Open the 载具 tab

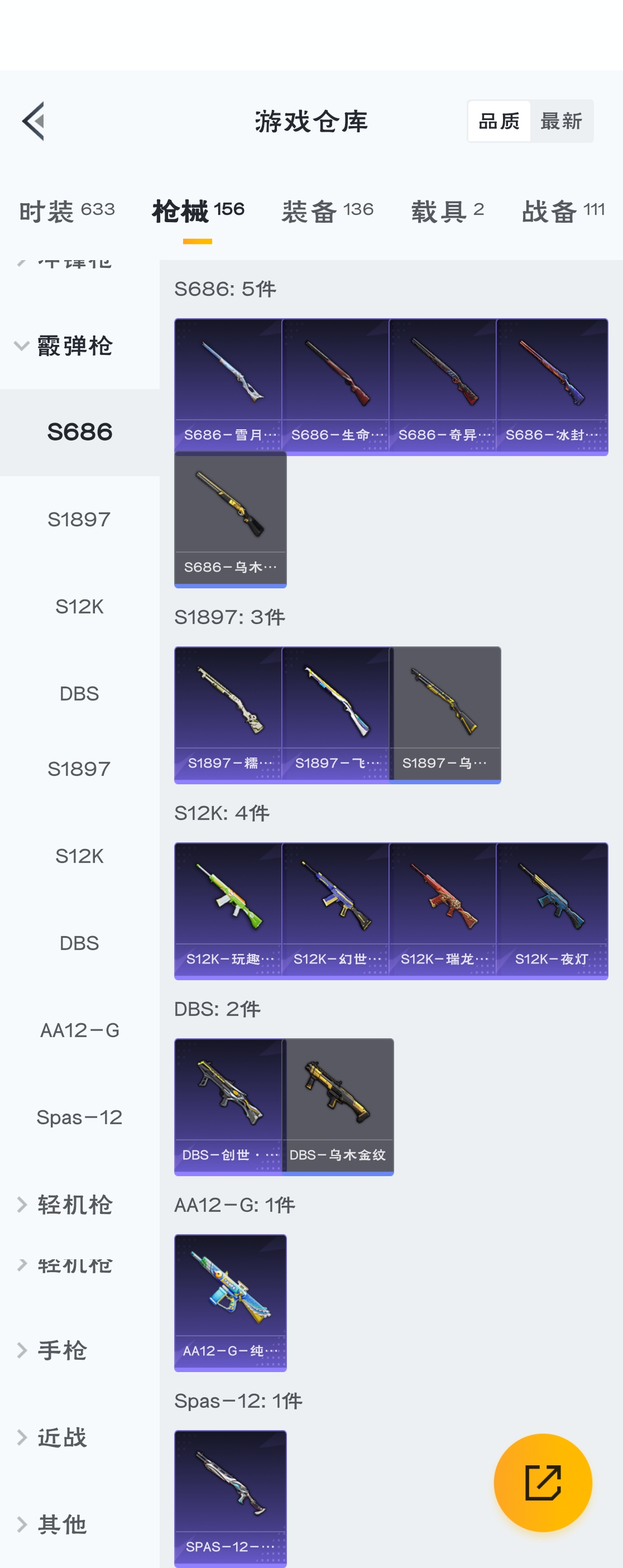click(x=448, y=211)
